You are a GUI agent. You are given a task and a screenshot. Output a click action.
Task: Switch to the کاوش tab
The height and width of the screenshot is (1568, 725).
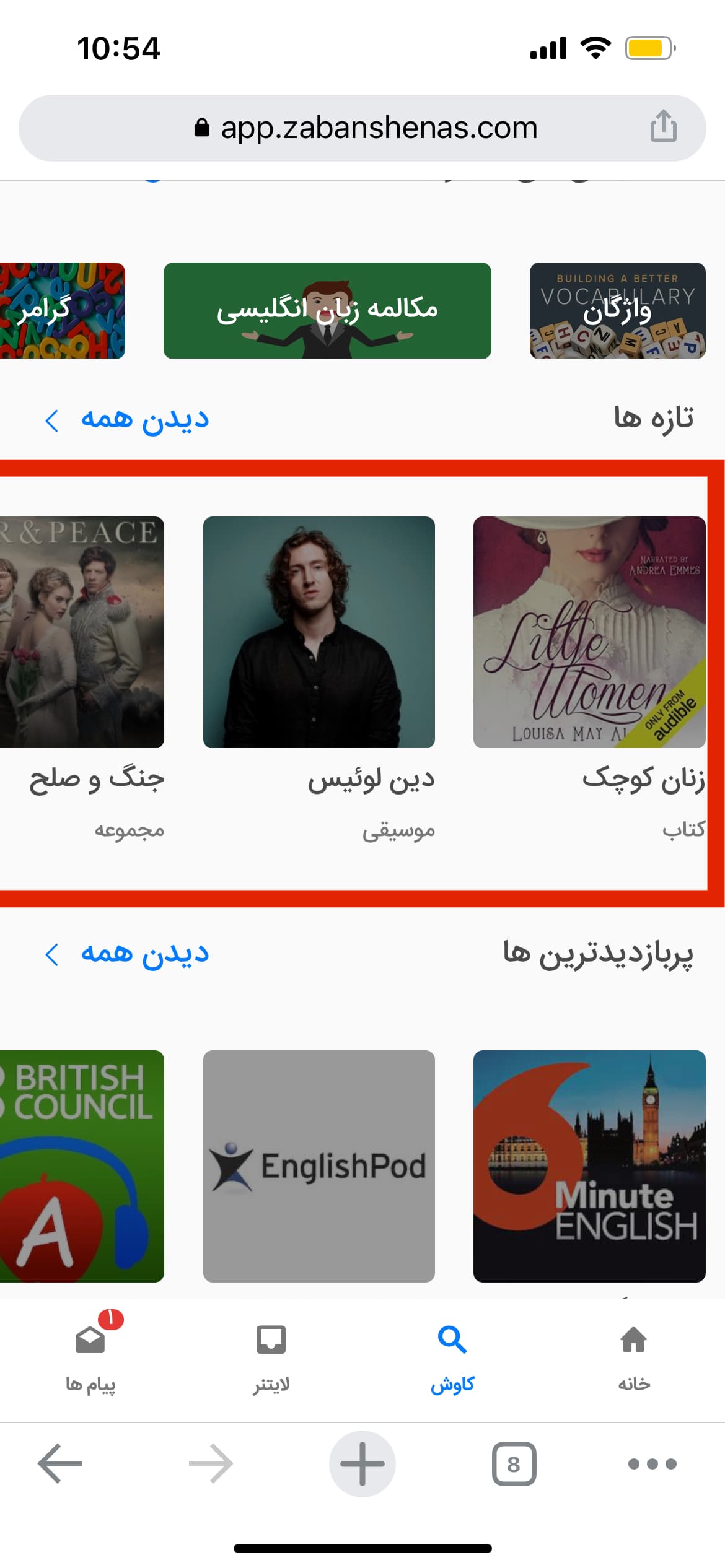(x=452, y=1357)
